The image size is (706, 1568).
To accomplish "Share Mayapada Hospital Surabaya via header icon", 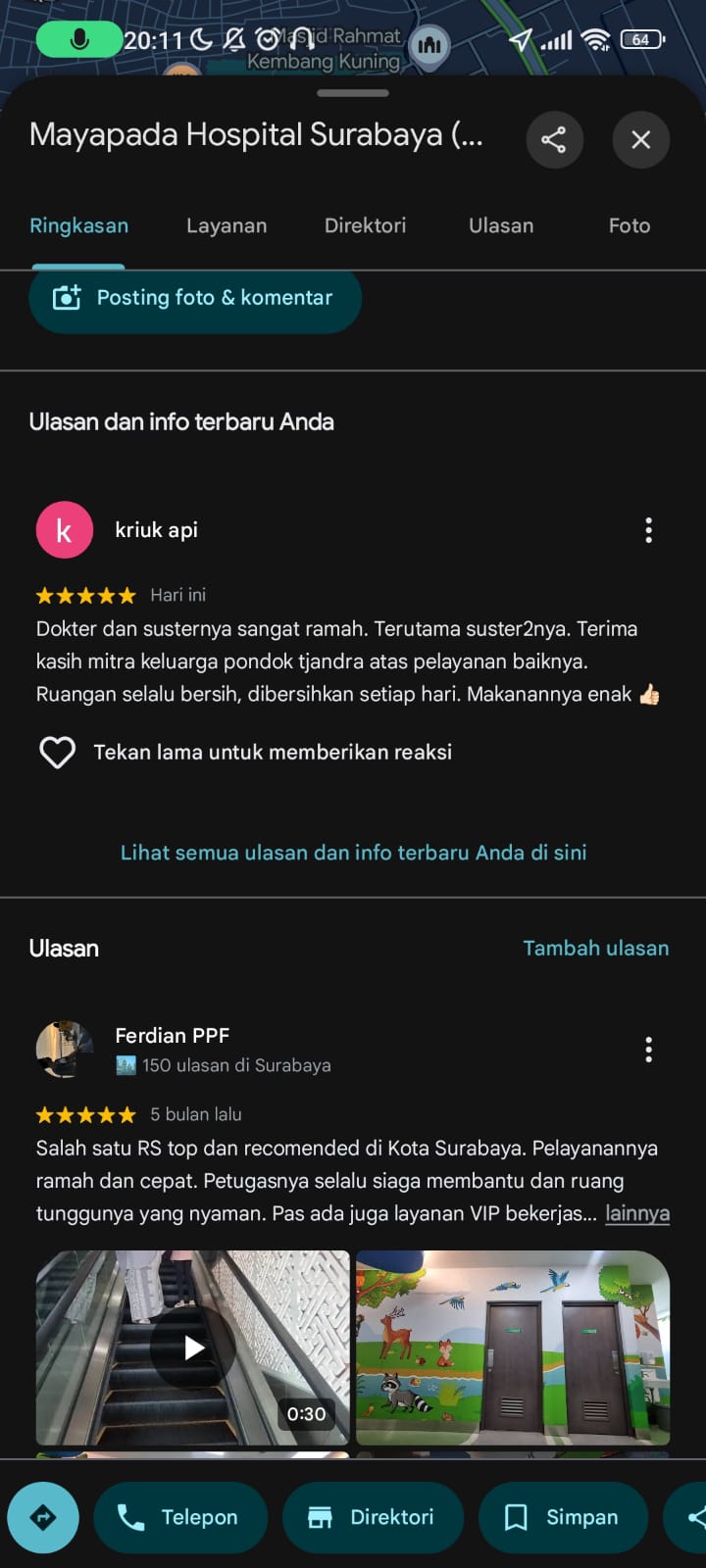I will pyautogui.click(x=554, y=139).
